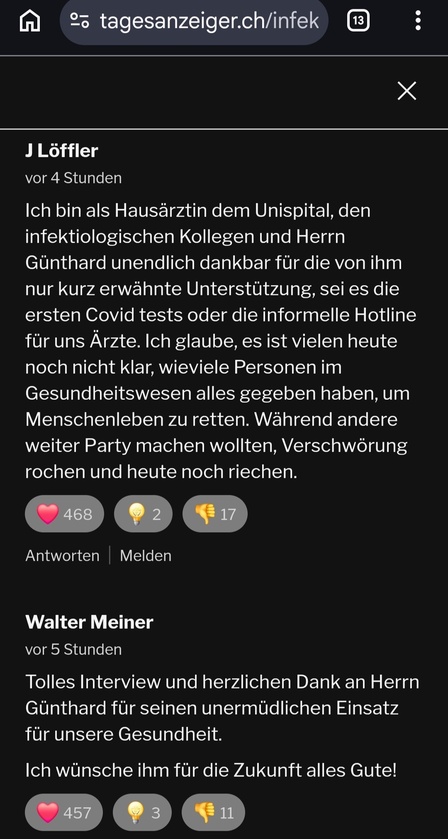Image resolution: width=448 pixels, height=839 pixels.
Task: Report J Löffler's comment with Melden
Action: 146,556
